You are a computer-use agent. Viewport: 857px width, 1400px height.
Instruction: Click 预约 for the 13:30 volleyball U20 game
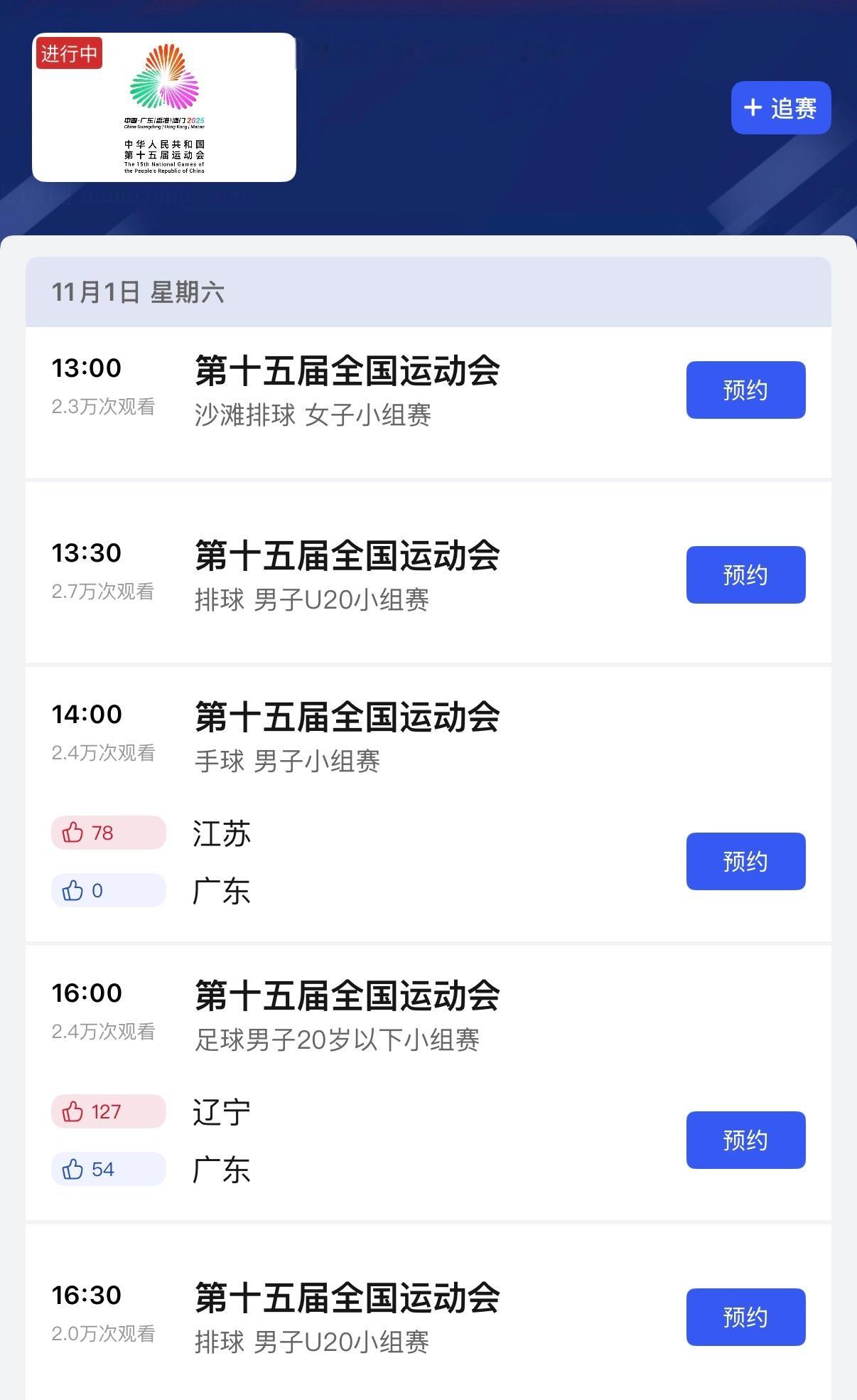(745, 575)
